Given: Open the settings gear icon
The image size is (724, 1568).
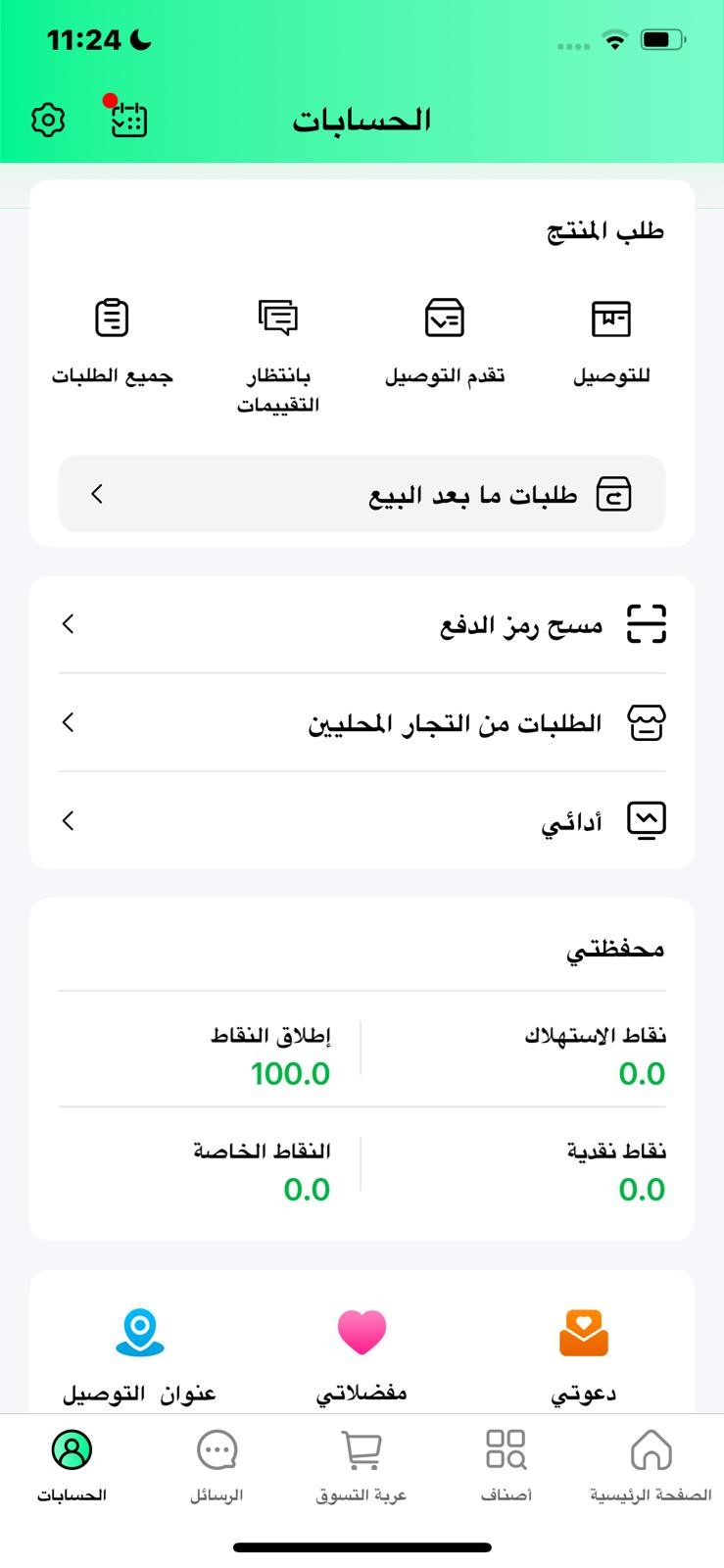Looking at the screenshot, I should click(48, 121).
